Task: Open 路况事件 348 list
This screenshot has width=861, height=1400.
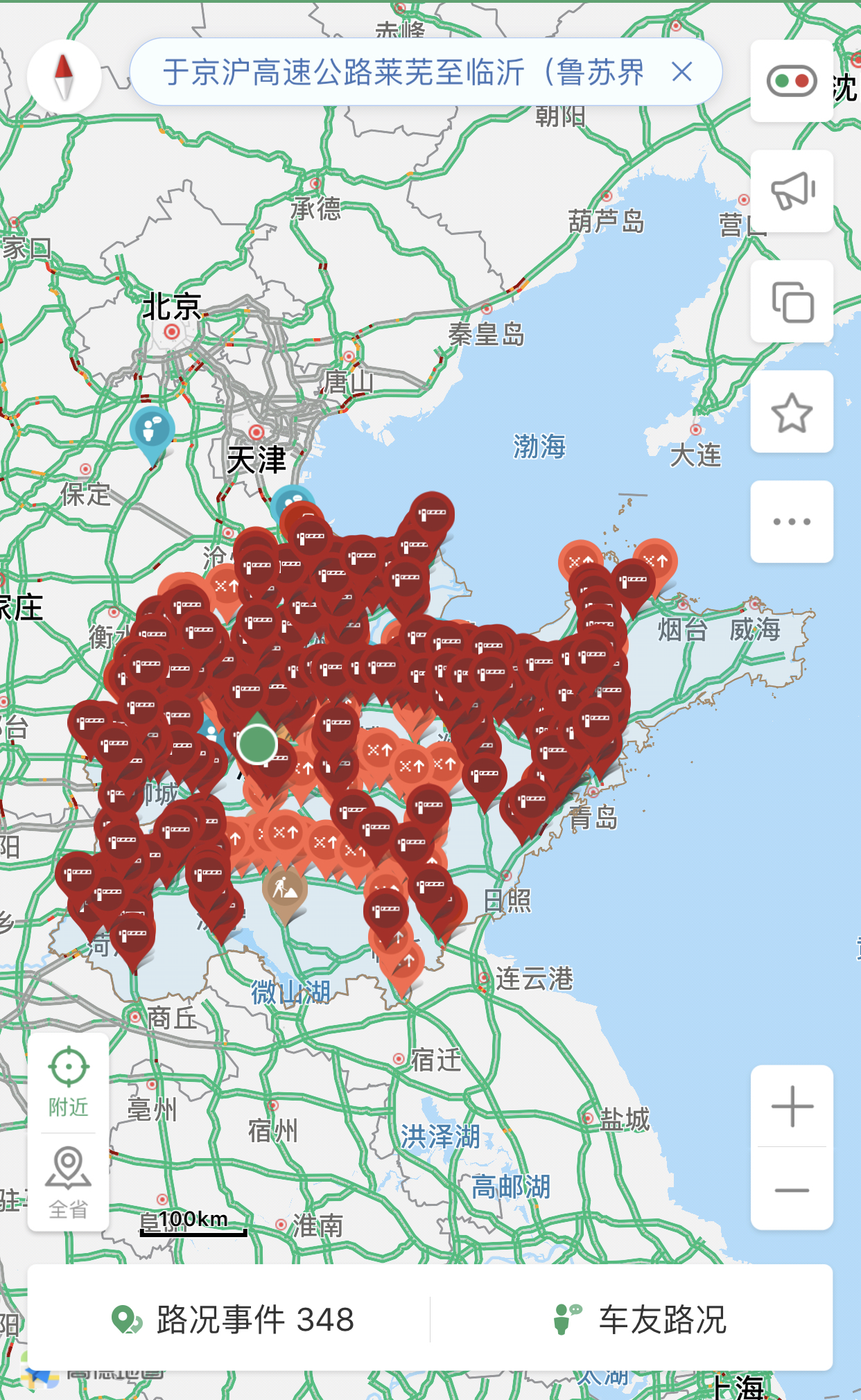Action: coord(233,1319)
